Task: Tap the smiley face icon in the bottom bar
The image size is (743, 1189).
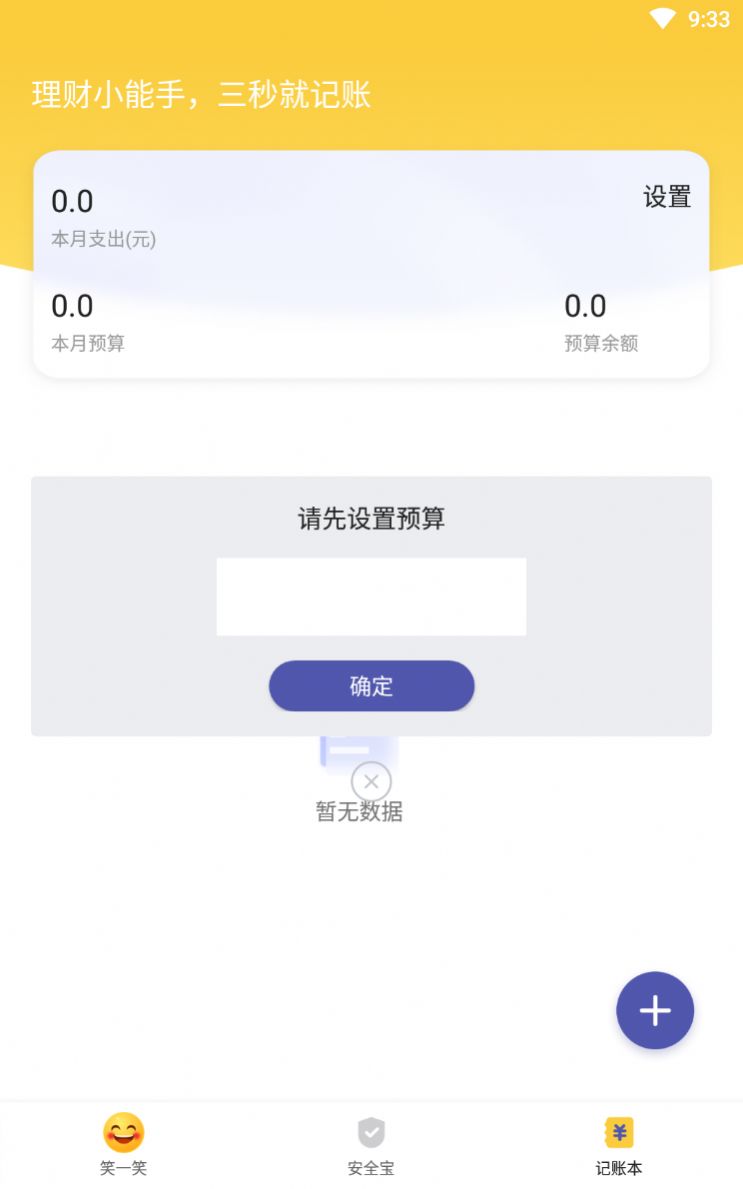Action: pos(123,1131)
